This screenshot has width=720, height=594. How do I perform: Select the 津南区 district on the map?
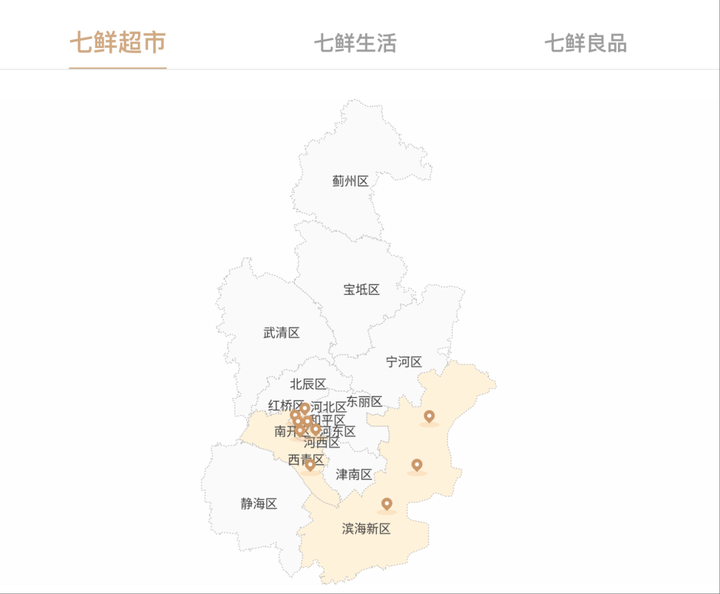[353, 474]
